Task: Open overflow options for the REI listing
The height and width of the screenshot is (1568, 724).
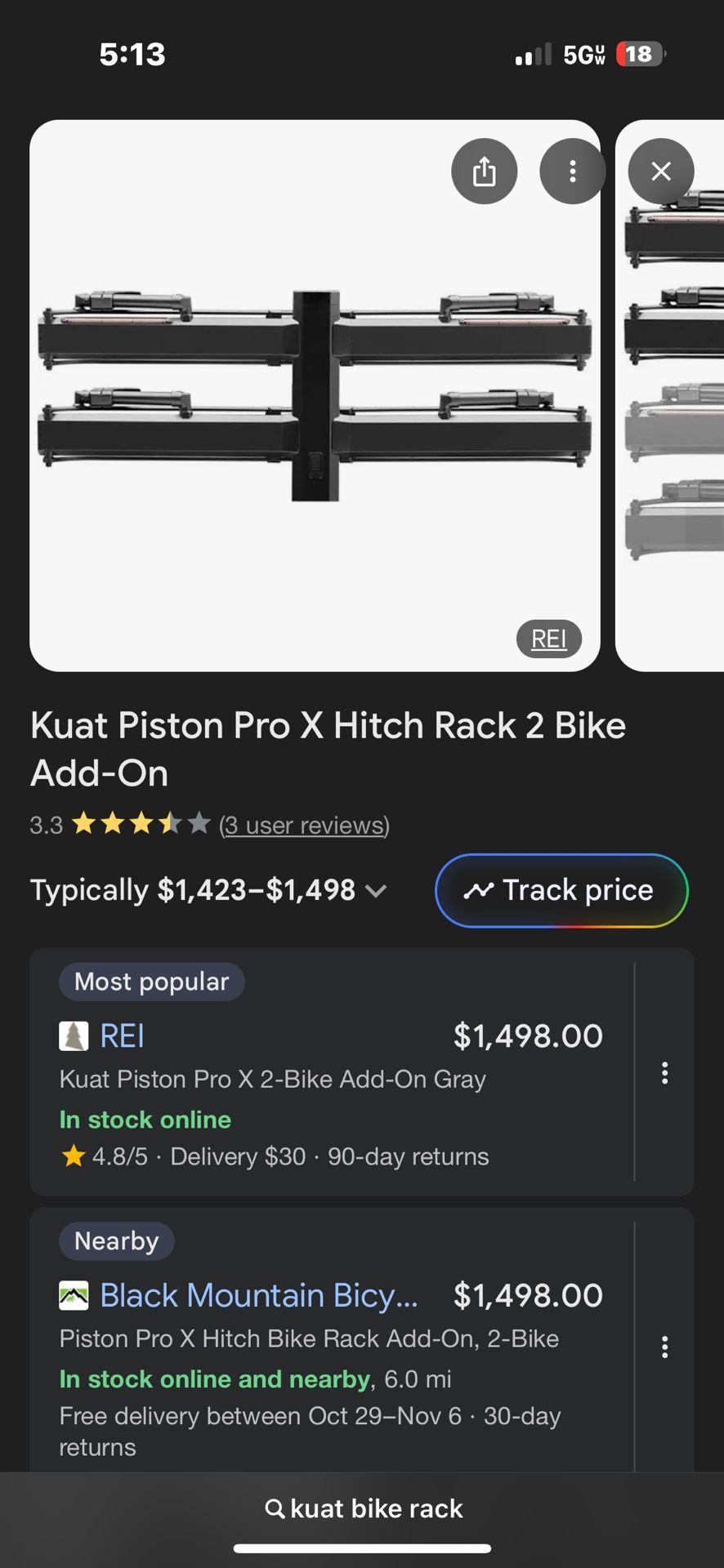Action: [x=664, y=1073]
